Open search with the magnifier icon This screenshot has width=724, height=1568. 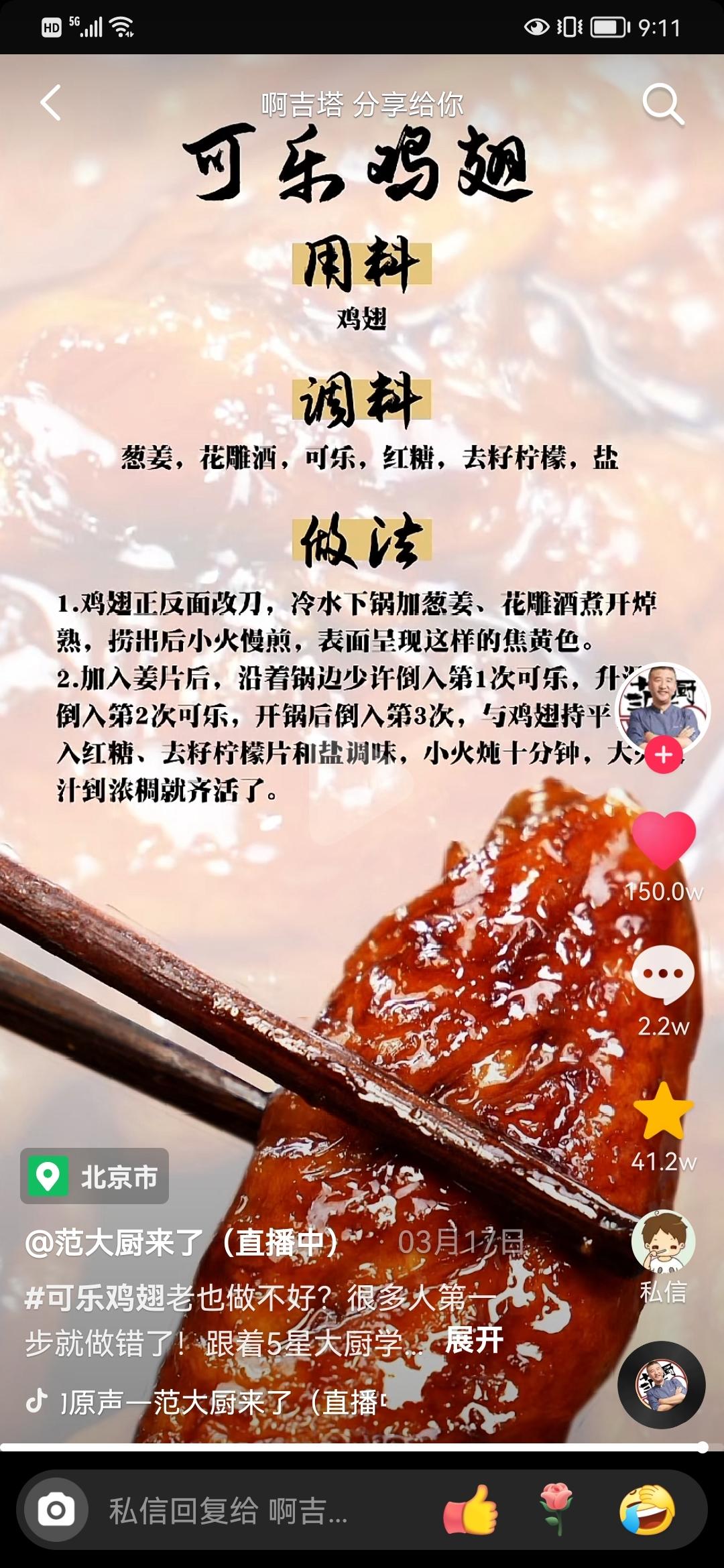tap(662, 104)
